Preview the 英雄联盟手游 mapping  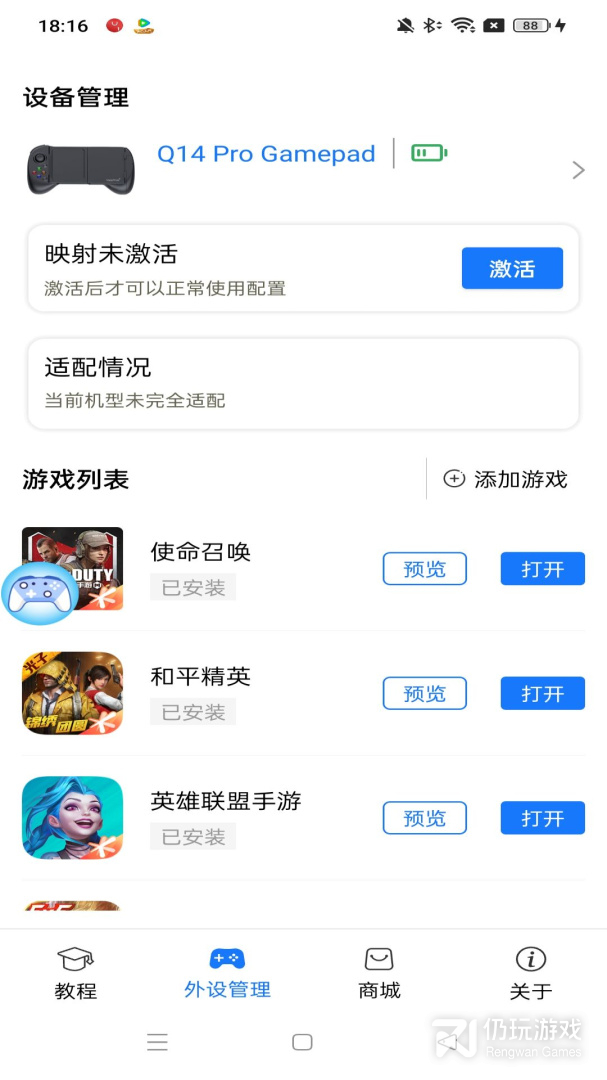(424, 818)
